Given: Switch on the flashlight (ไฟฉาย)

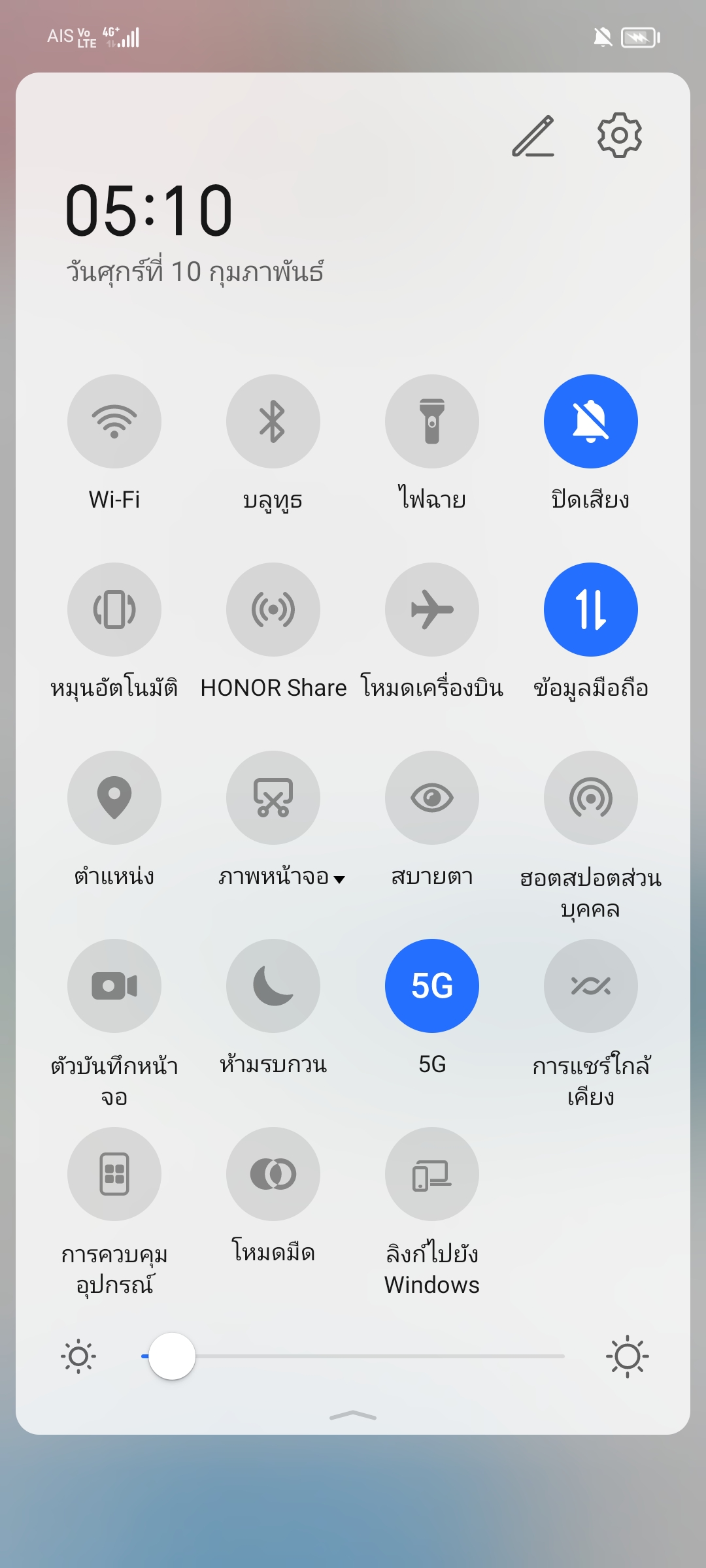Looking at the screenshot, I should (x=432, y=421).
